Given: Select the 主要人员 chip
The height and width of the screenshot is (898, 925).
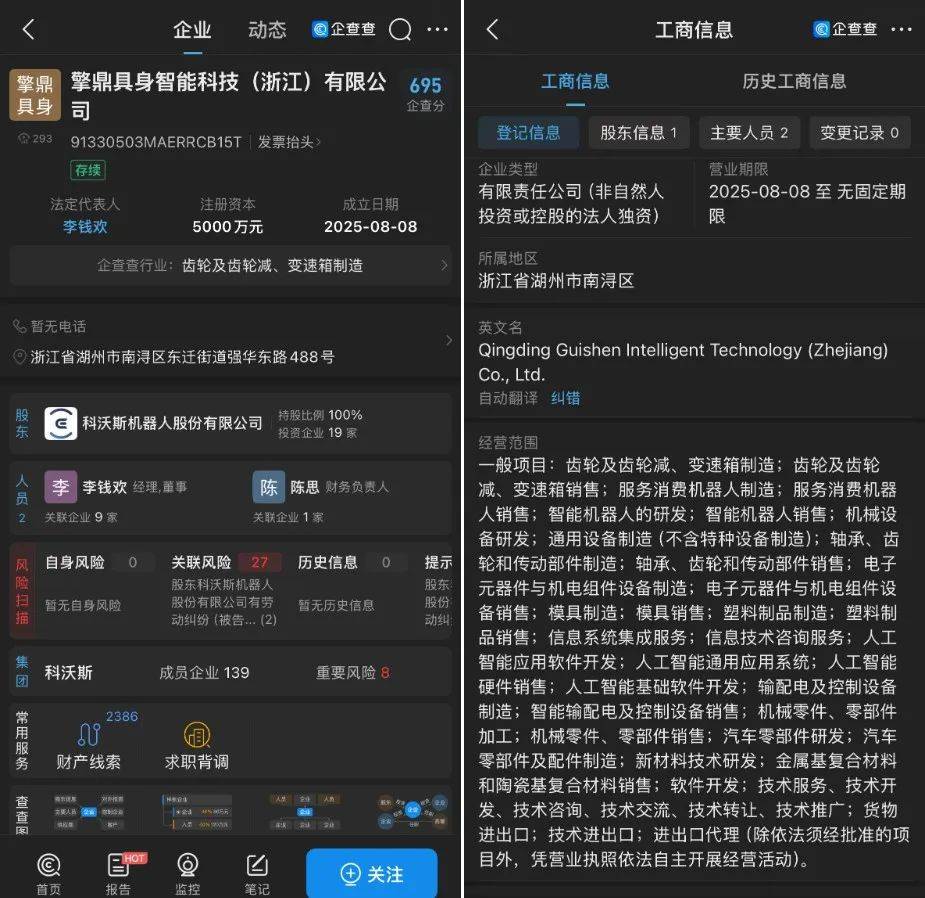Looking at the screenshot, I should pos(749,132).
